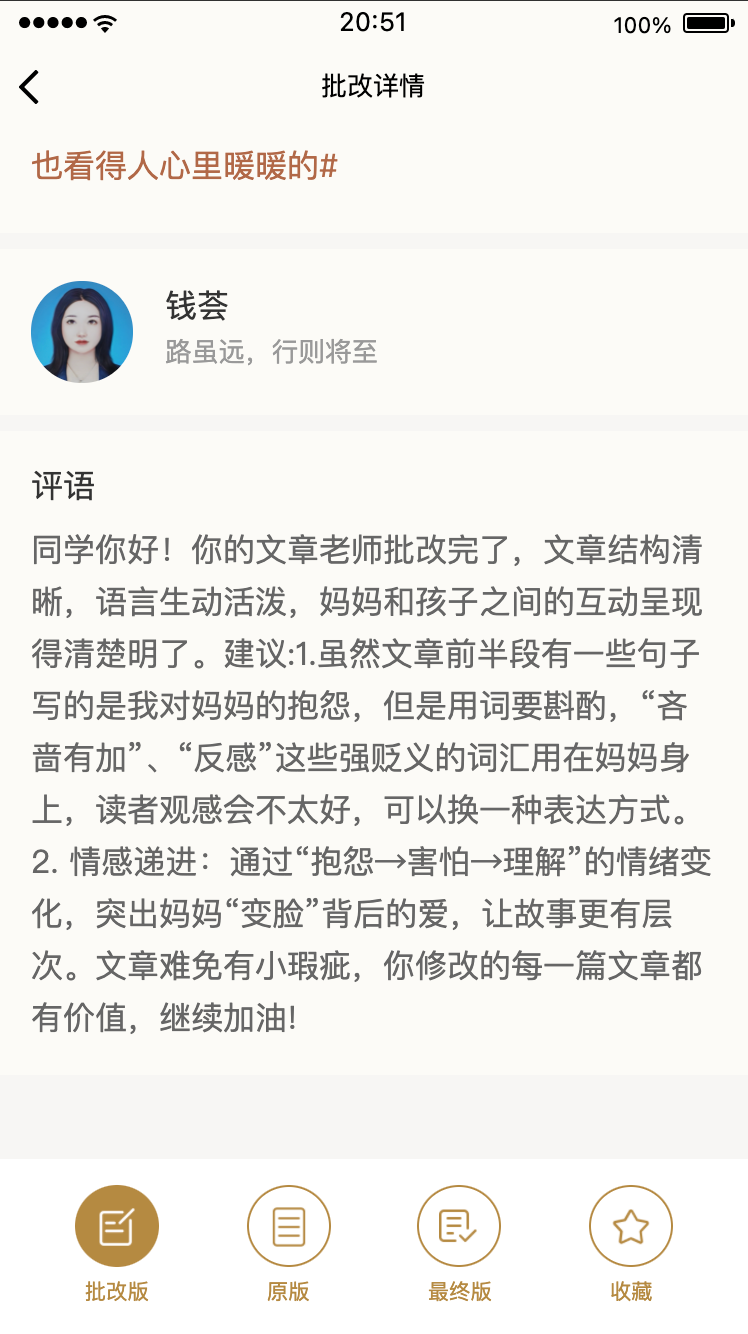Tap teacher avatar photo
The width and height of the screenshot is (748, 1334).
click(82, 331)
